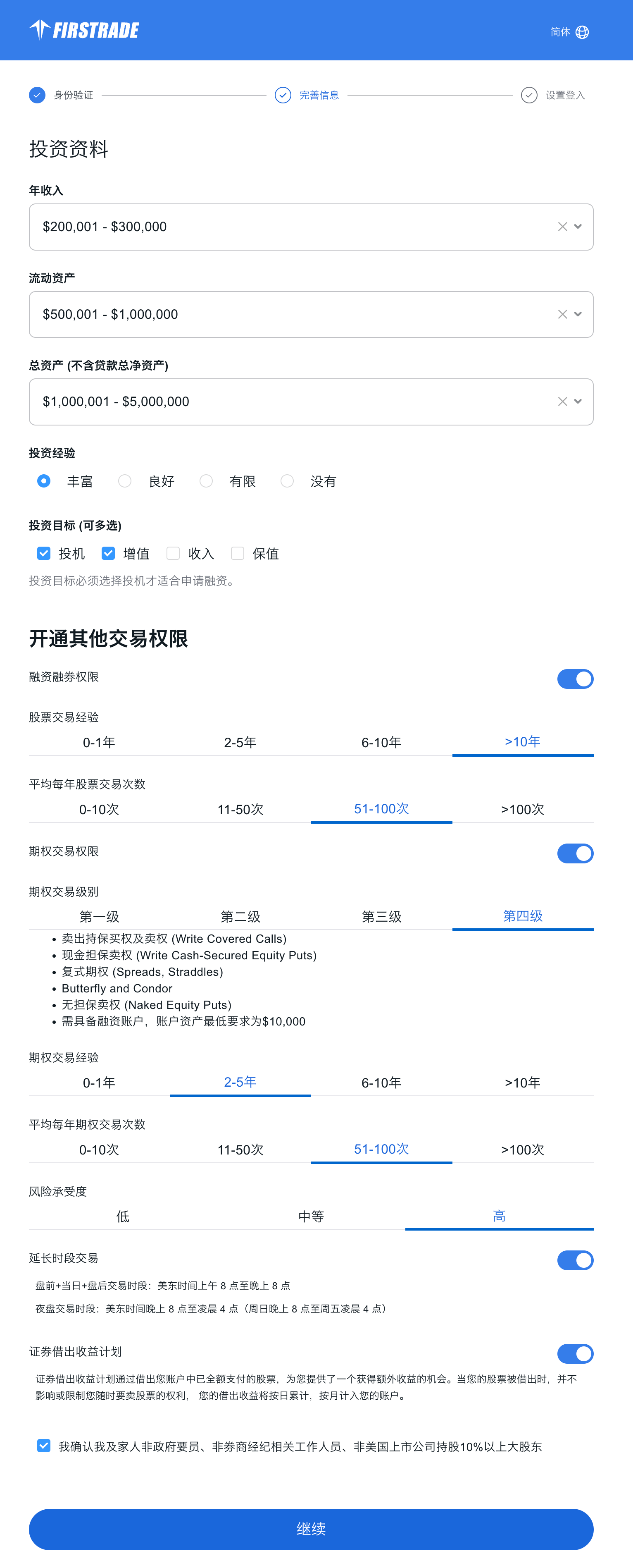Disable the 期权交易权限 switch
633x1568 pixels.
[x=575, y=853]
